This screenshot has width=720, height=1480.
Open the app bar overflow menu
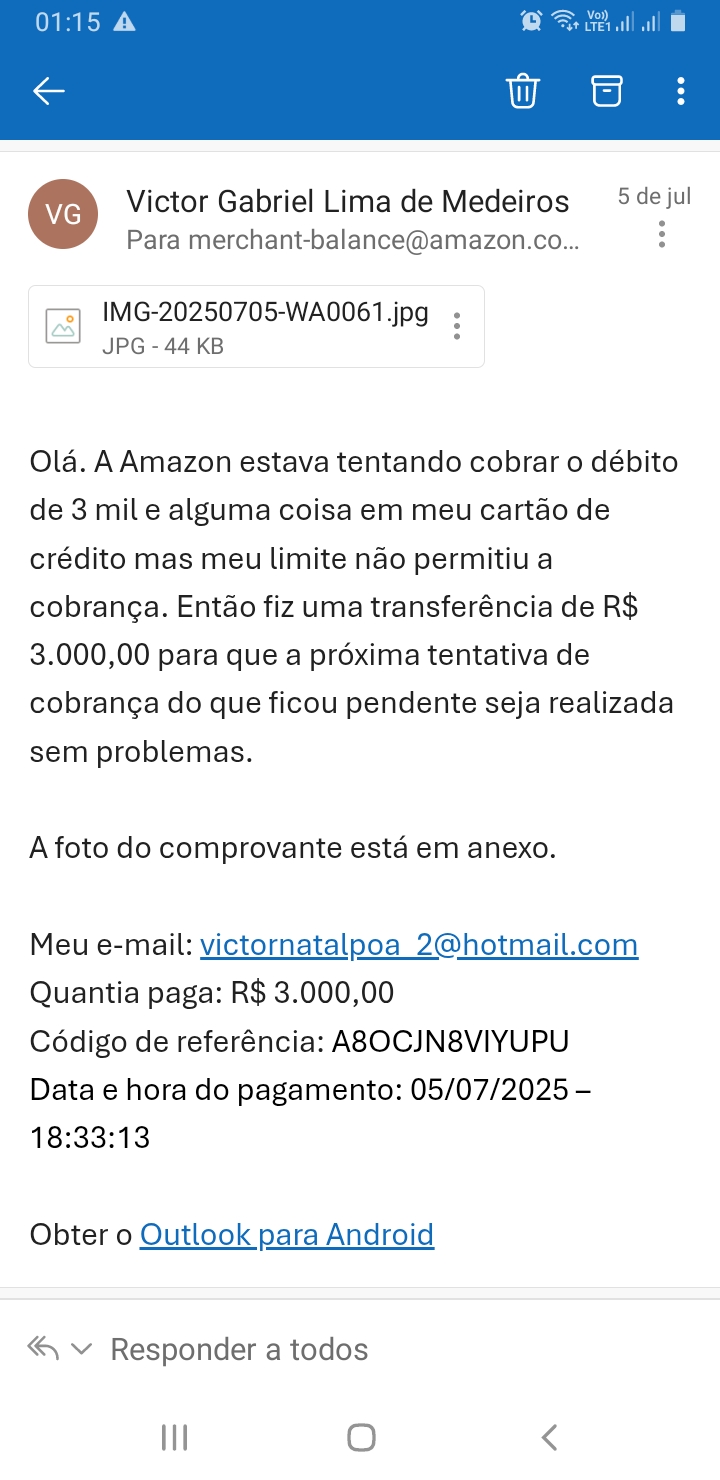pyautogui.click(x=681, y=91)
